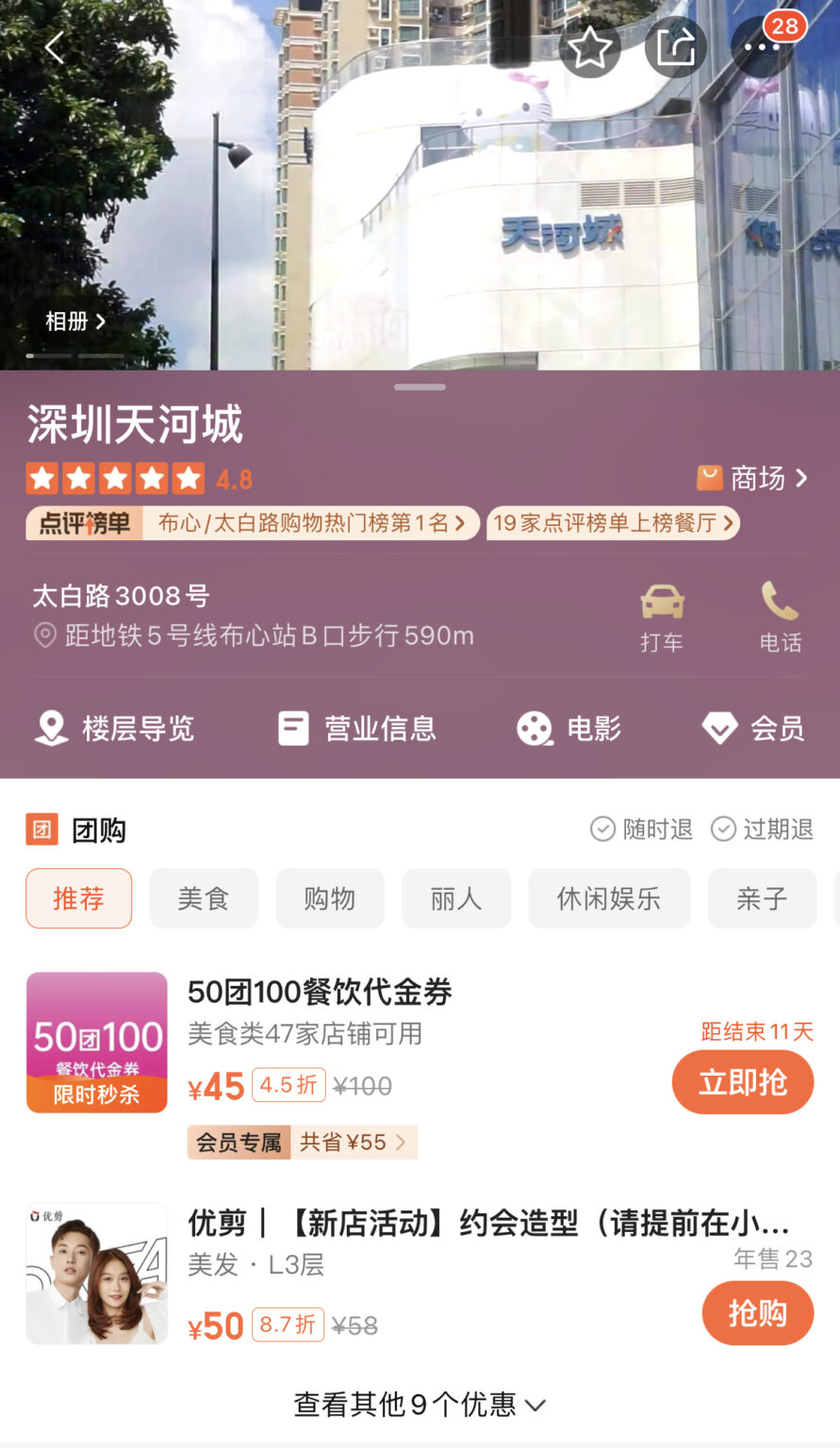Open the 电影 movie section

568,728
